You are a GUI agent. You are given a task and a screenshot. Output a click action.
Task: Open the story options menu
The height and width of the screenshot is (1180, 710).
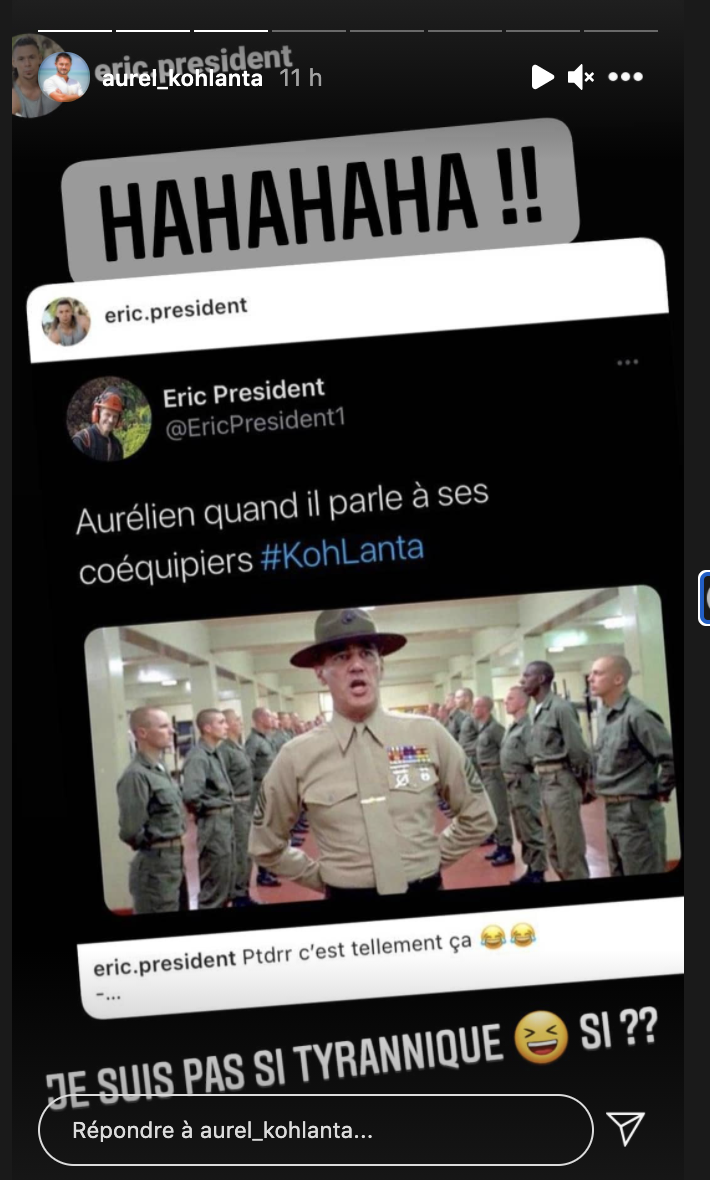coord(625,77)
